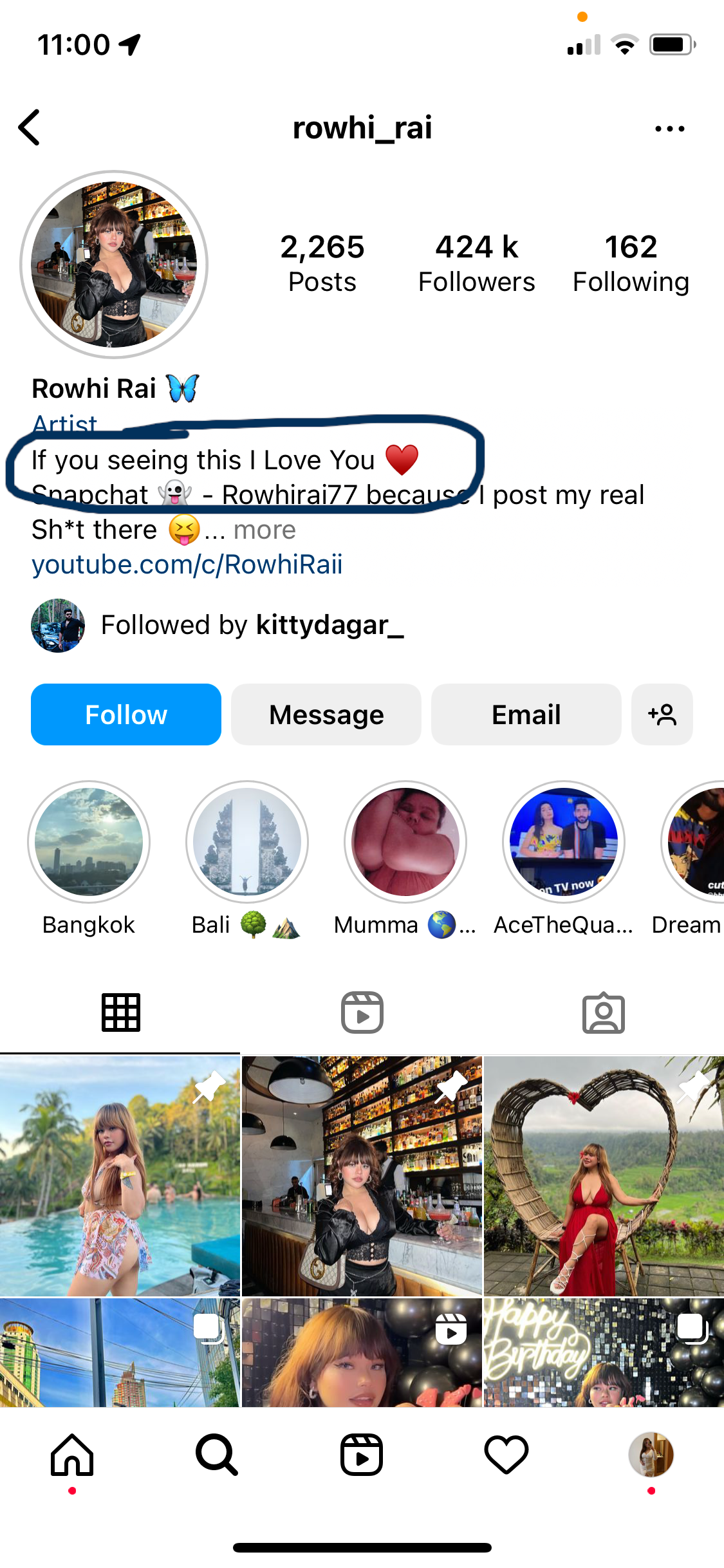This screenshot has height=1568, width=724.
Task: Switch to the Reels tab on profile
Action: (362, 1013)
